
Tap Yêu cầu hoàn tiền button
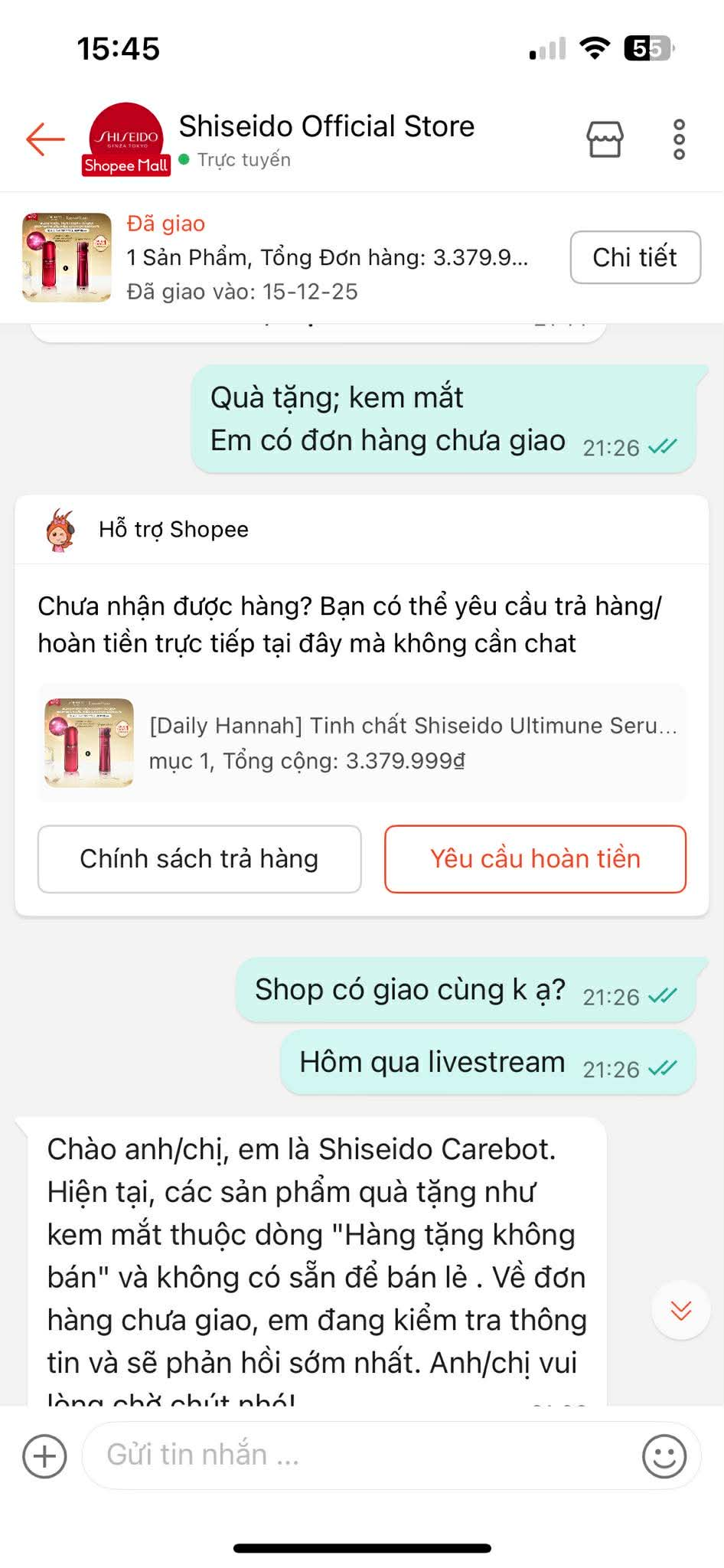[535, 859]
